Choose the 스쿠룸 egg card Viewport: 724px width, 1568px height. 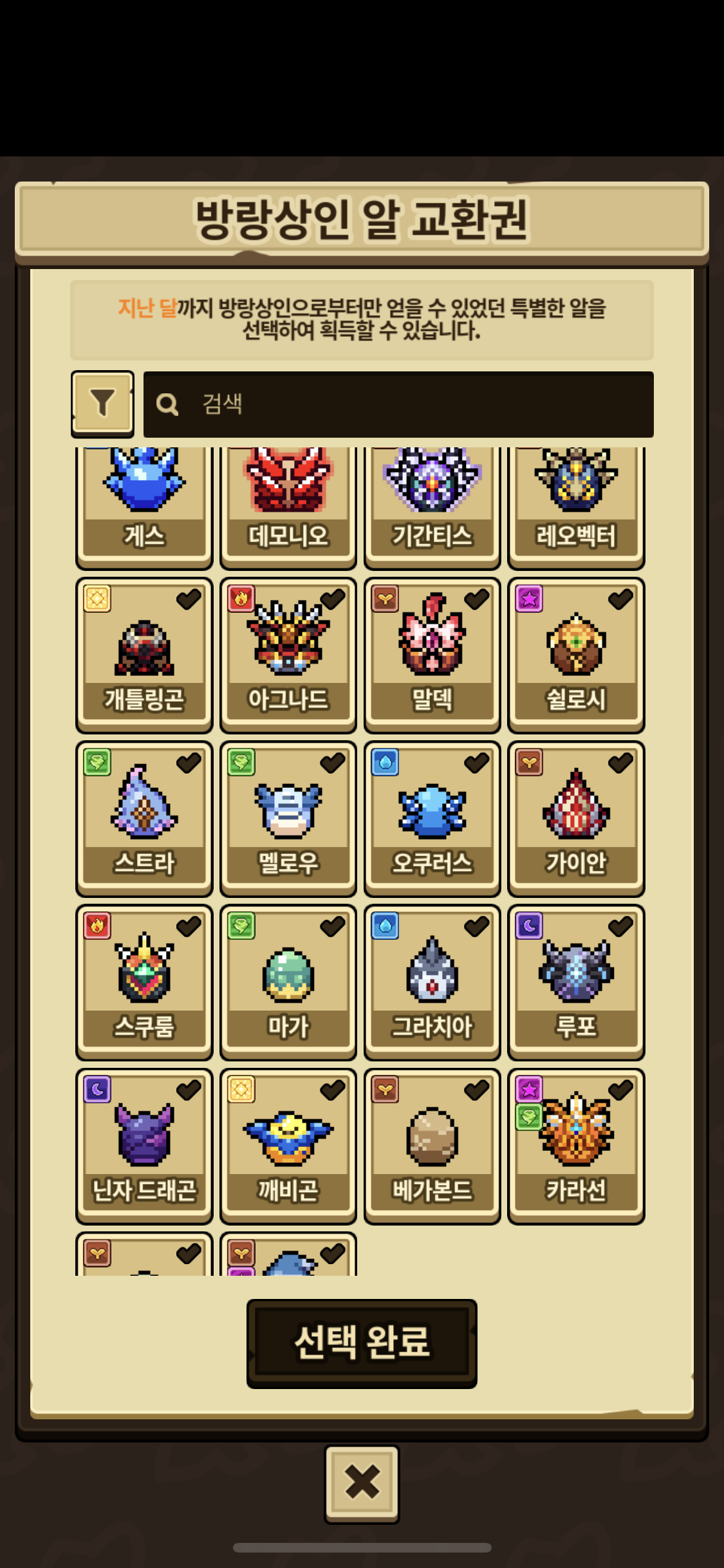144,982
